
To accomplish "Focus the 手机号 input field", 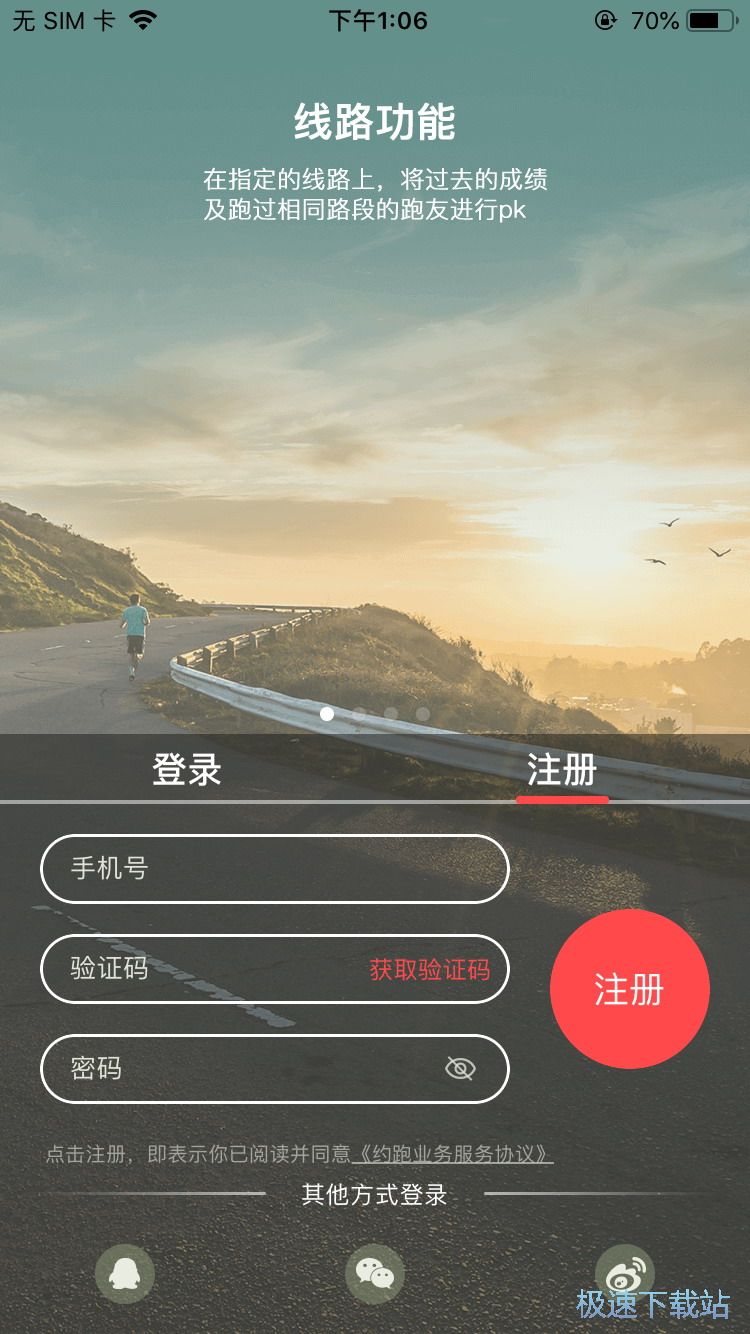I will pyautogui.click(x=274, y=868).
